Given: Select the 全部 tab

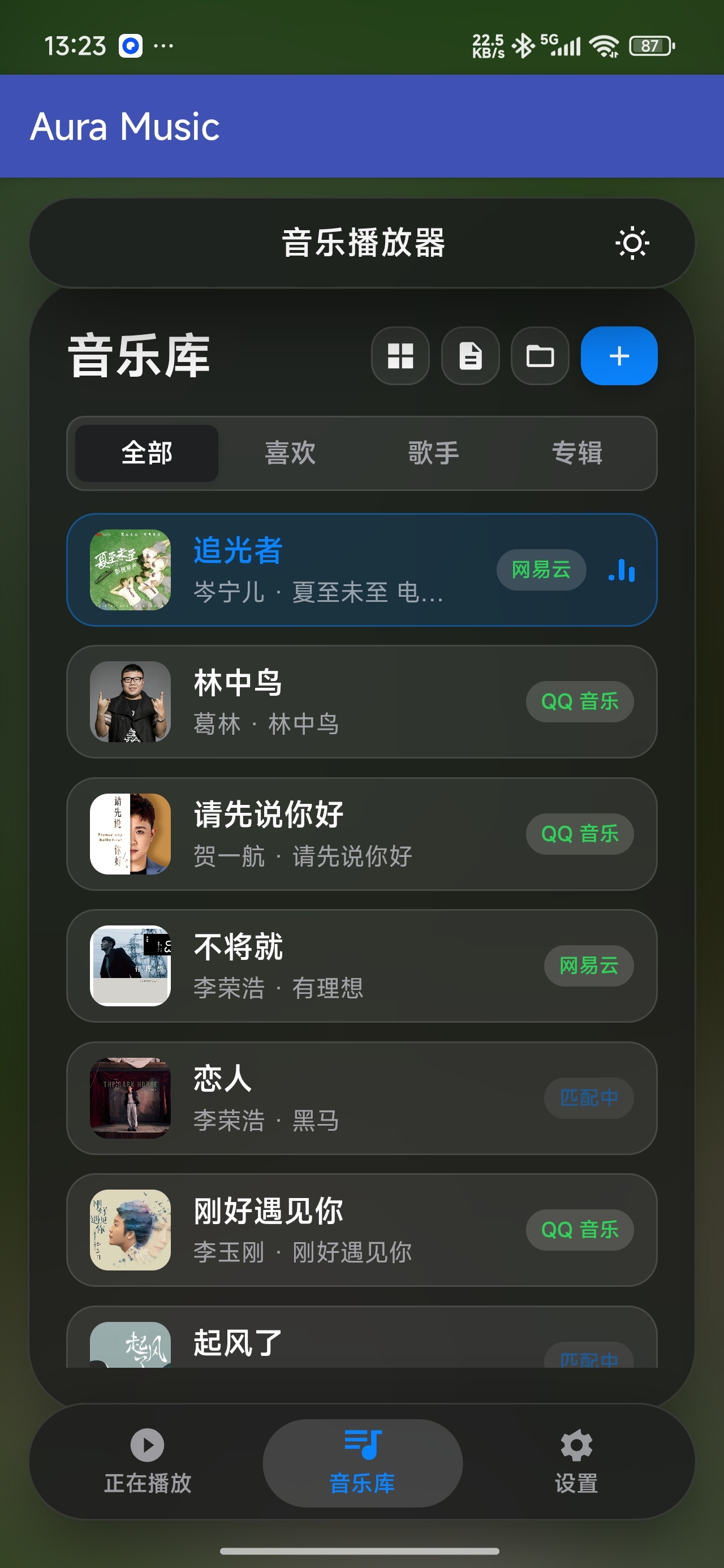Looking at the screenshot, I should 146,454.
